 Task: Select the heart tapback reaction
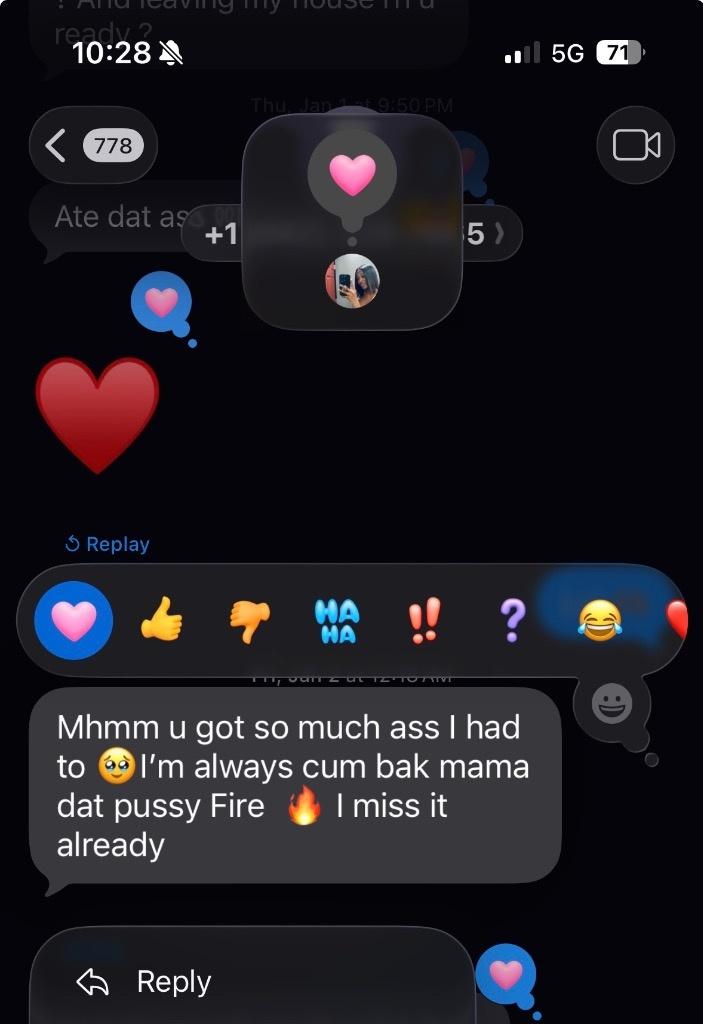tap(73, 620)
